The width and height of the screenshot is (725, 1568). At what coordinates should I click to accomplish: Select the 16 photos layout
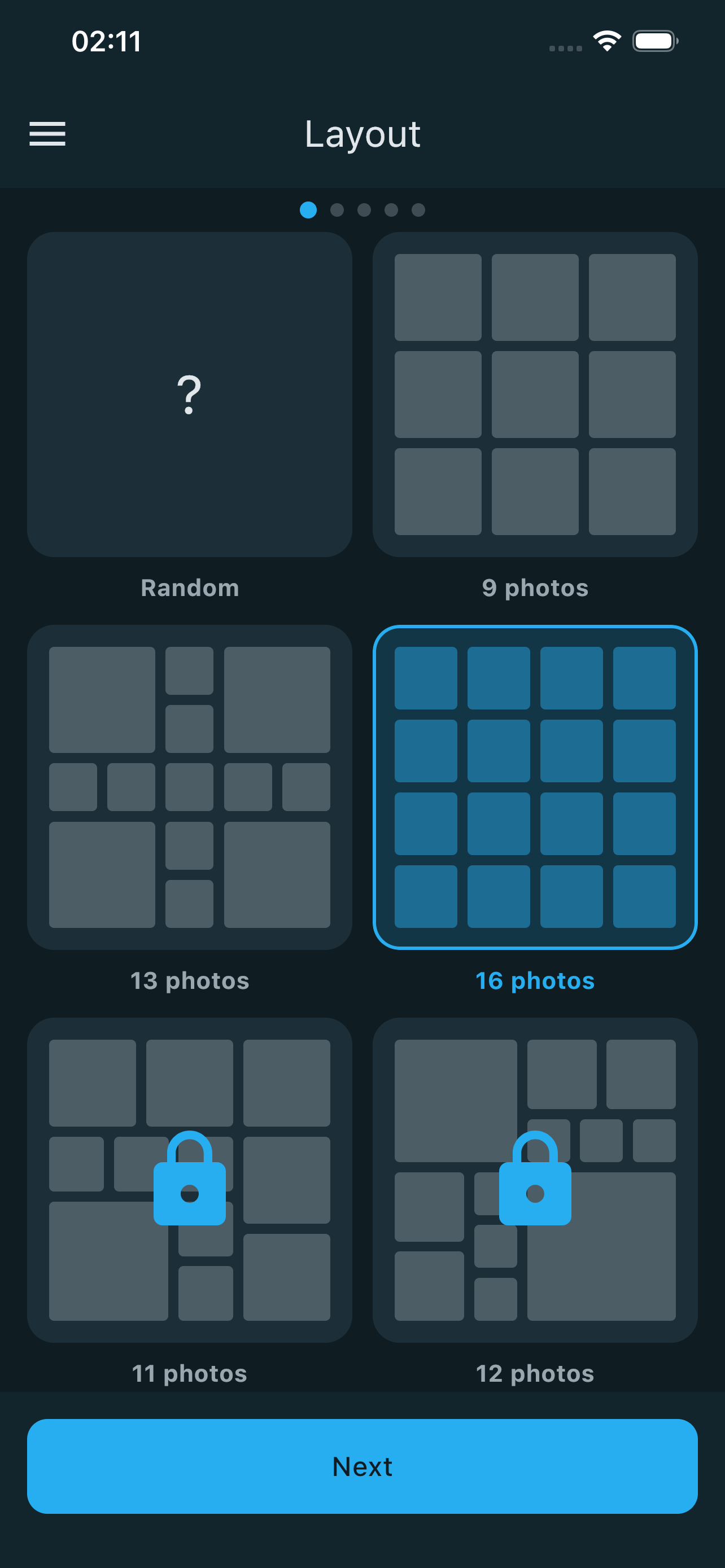pos(535,787)
